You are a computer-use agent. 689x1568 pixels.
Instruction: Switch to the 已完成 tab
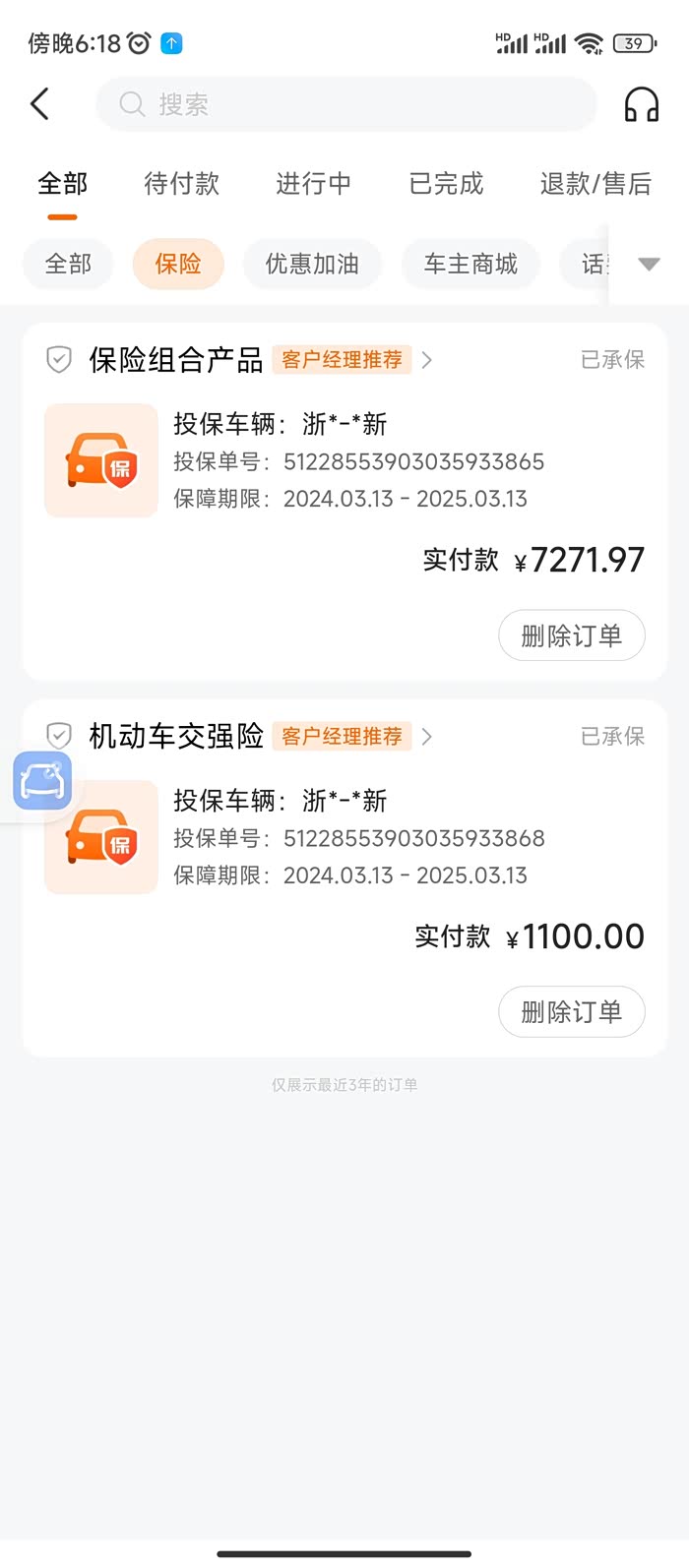coord(446,184)
